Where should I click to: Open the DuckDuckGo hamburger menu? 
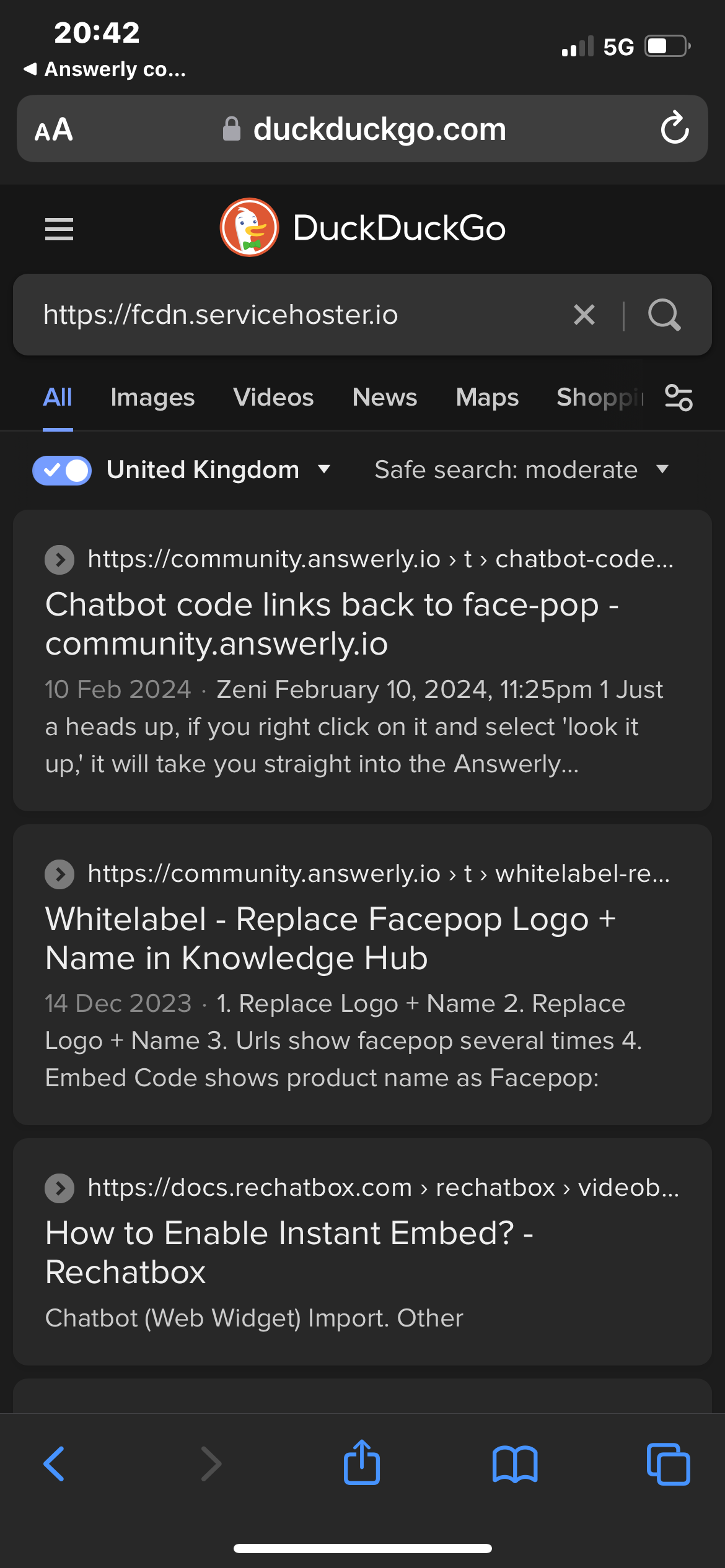pos(59,229)
